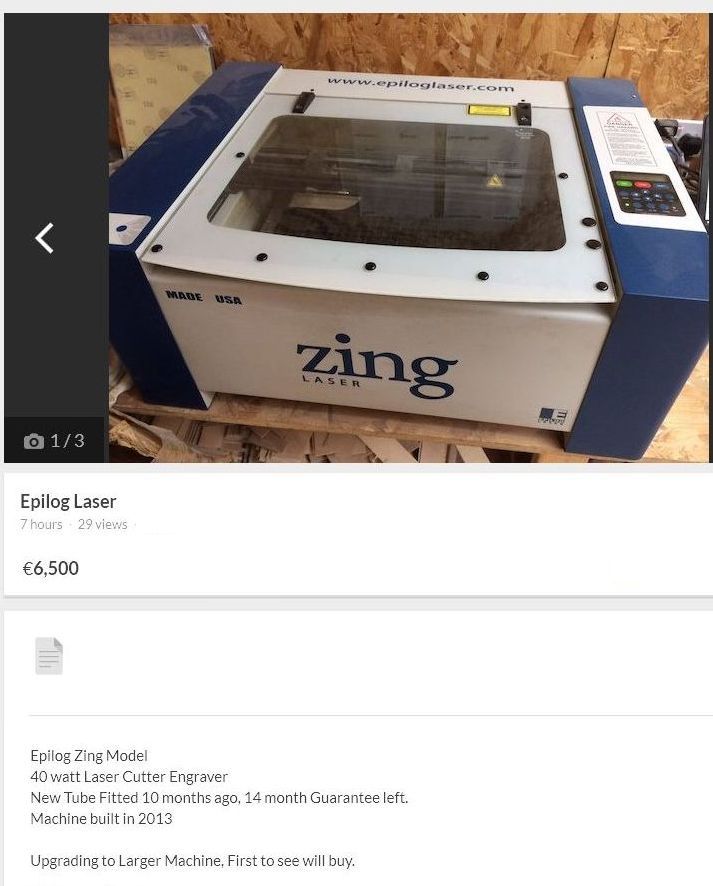
Task: Go to the previous listing photo
Action: (44, 238)
